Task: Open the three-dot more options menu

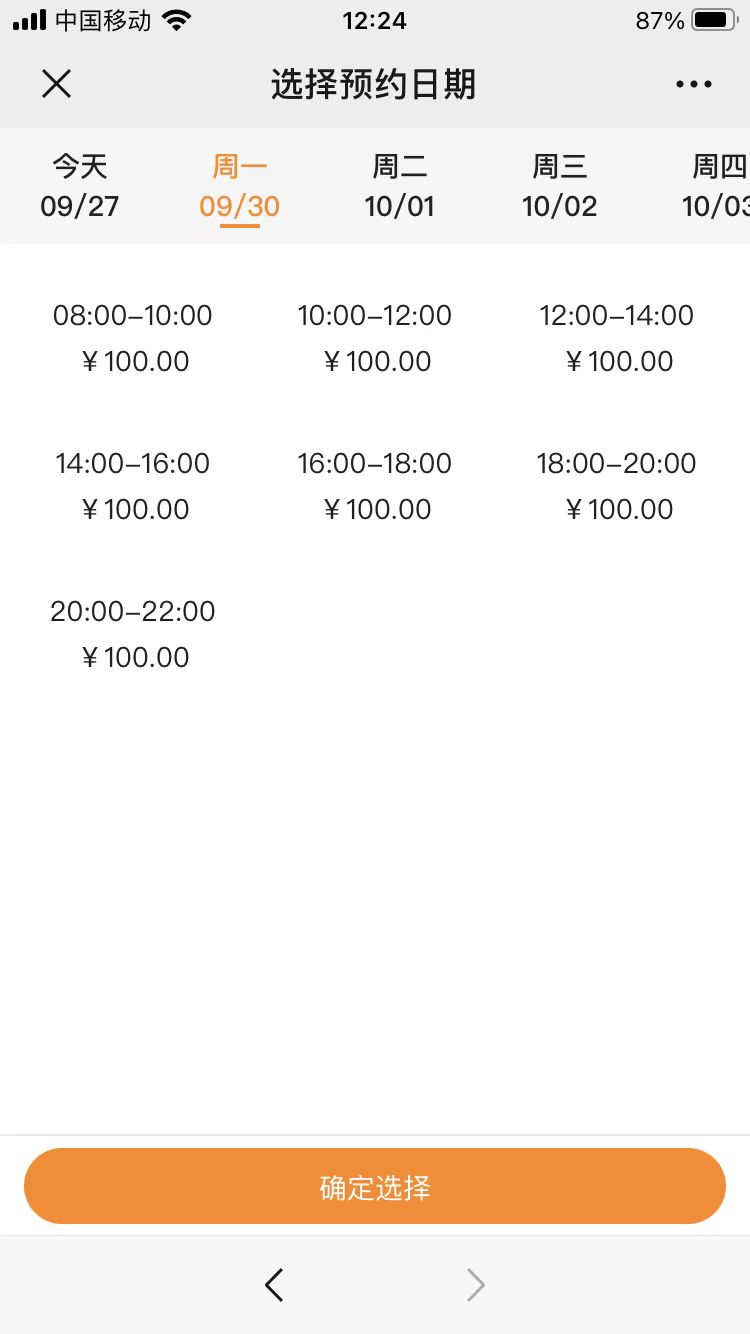Action: 693,85
